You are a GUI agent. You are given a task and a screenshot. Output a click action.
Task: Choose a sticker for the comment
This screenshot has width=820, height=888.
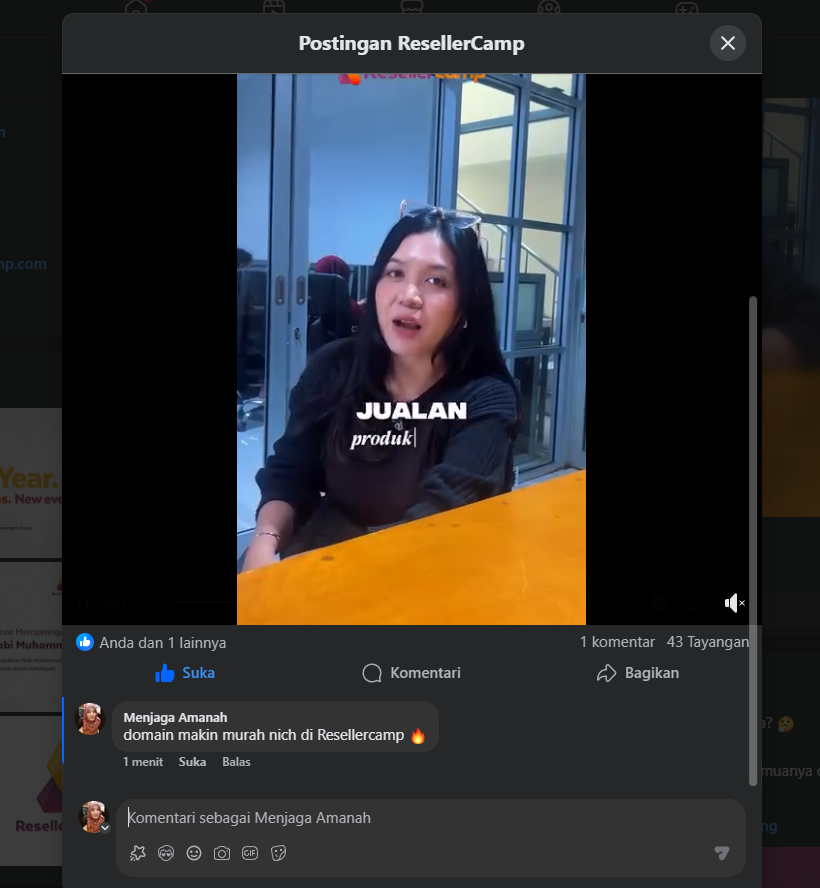click(278, 853)
